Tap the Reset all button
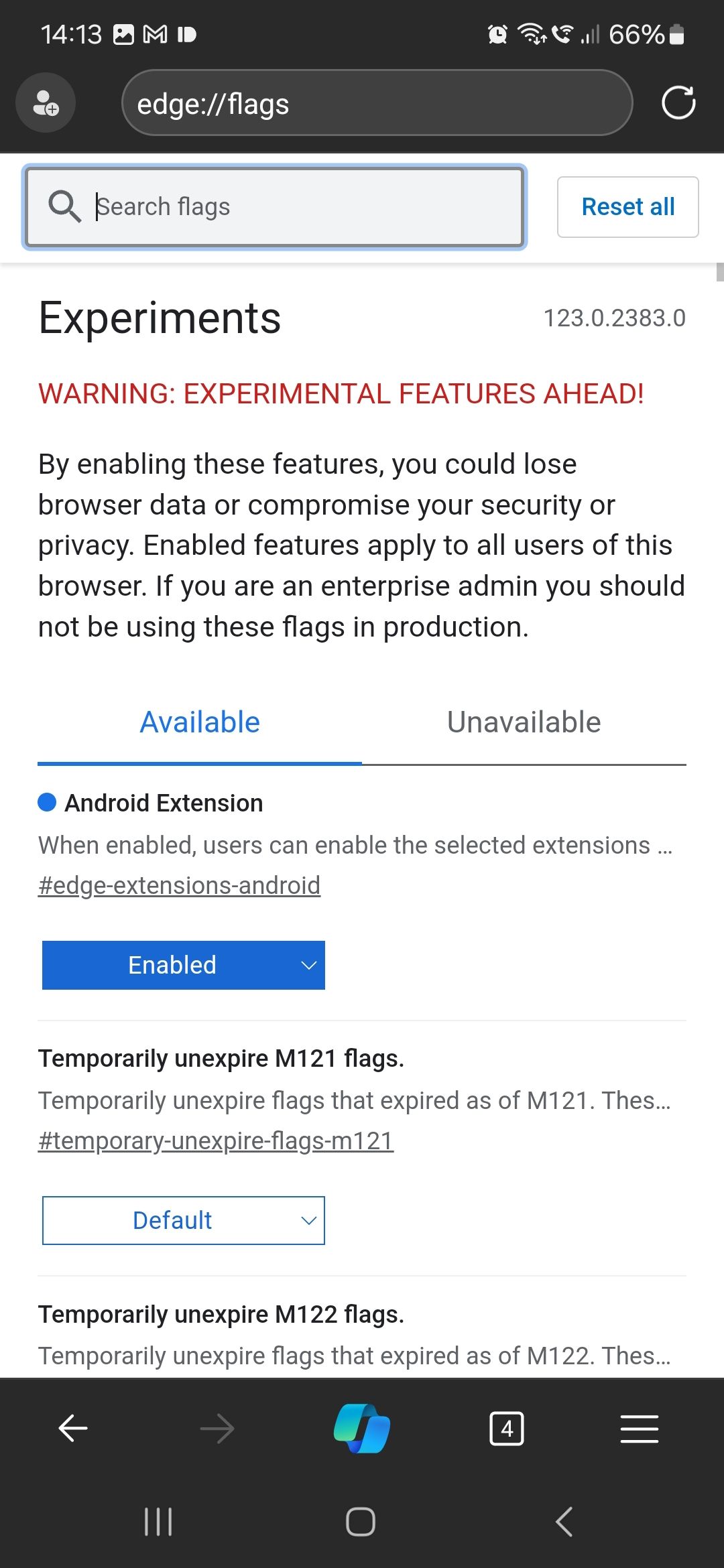Image resolution: width=724 pixels, height=1568 pixels. tap(627, 207)
